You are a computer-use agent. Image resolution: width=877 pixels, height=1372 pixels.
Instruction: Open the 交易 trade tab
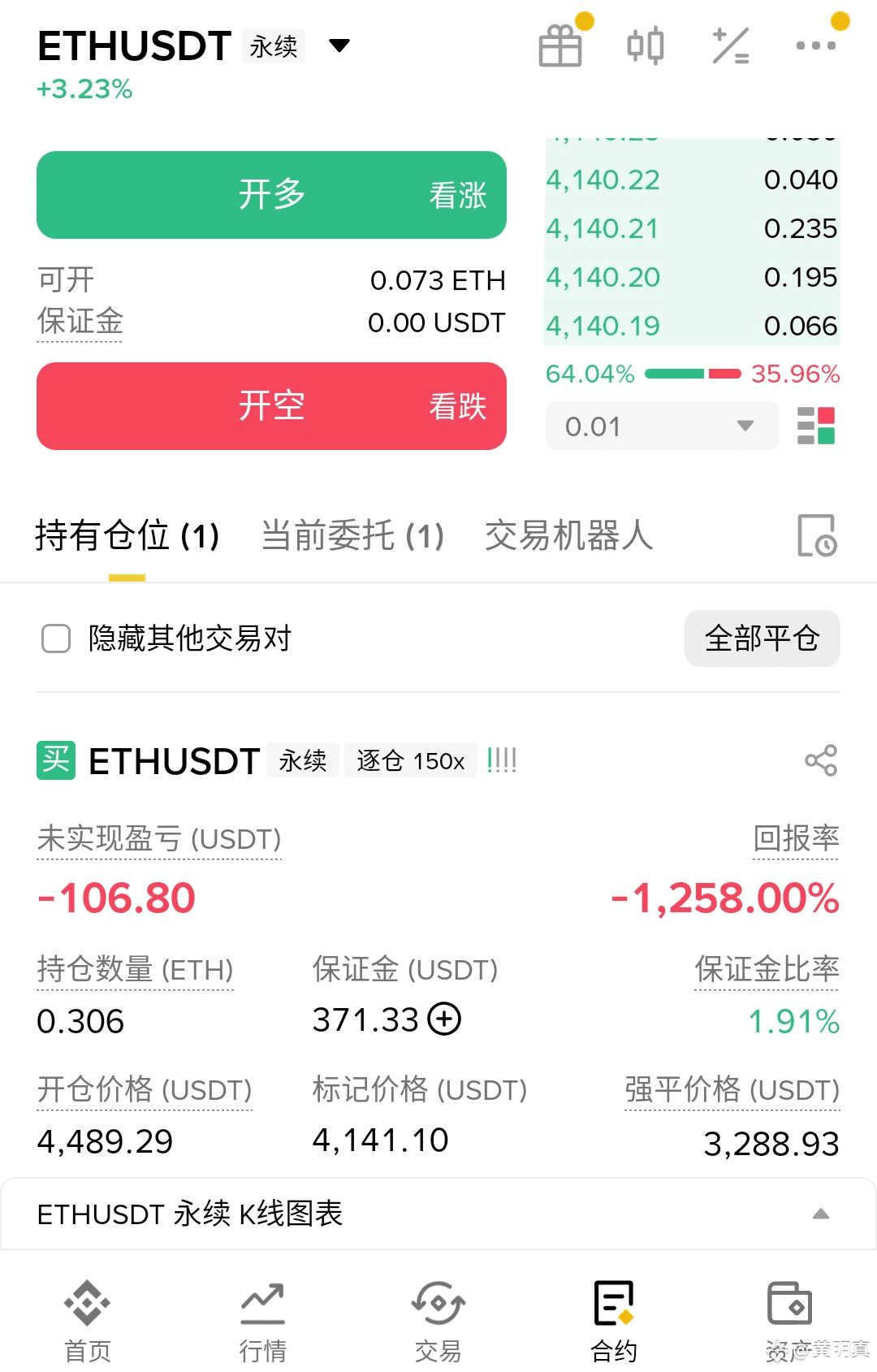[x=438, y=1320]
